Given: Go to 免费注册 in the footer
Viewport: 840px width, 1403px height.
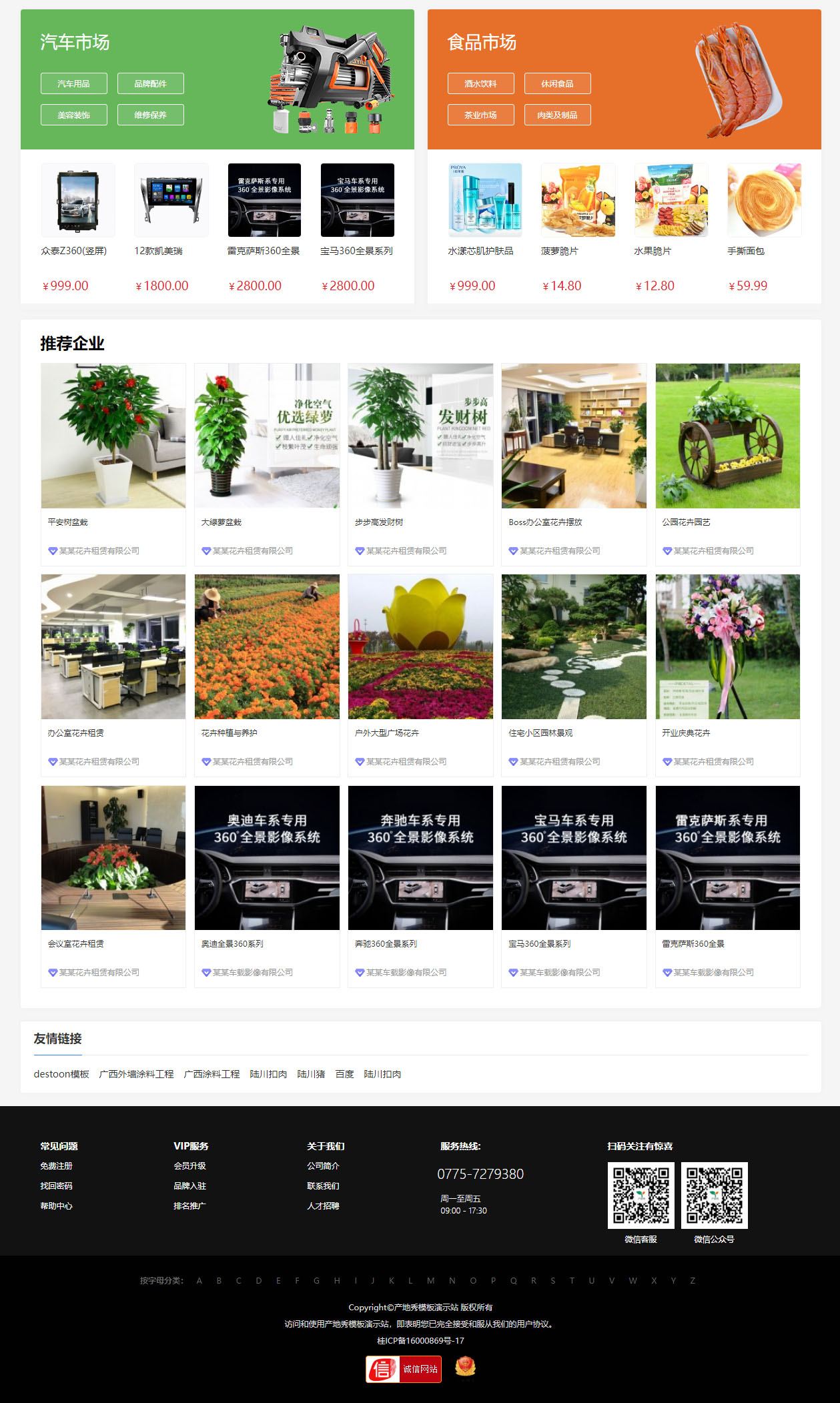Looking at the screenshot, I should (x=56, y=1166).
